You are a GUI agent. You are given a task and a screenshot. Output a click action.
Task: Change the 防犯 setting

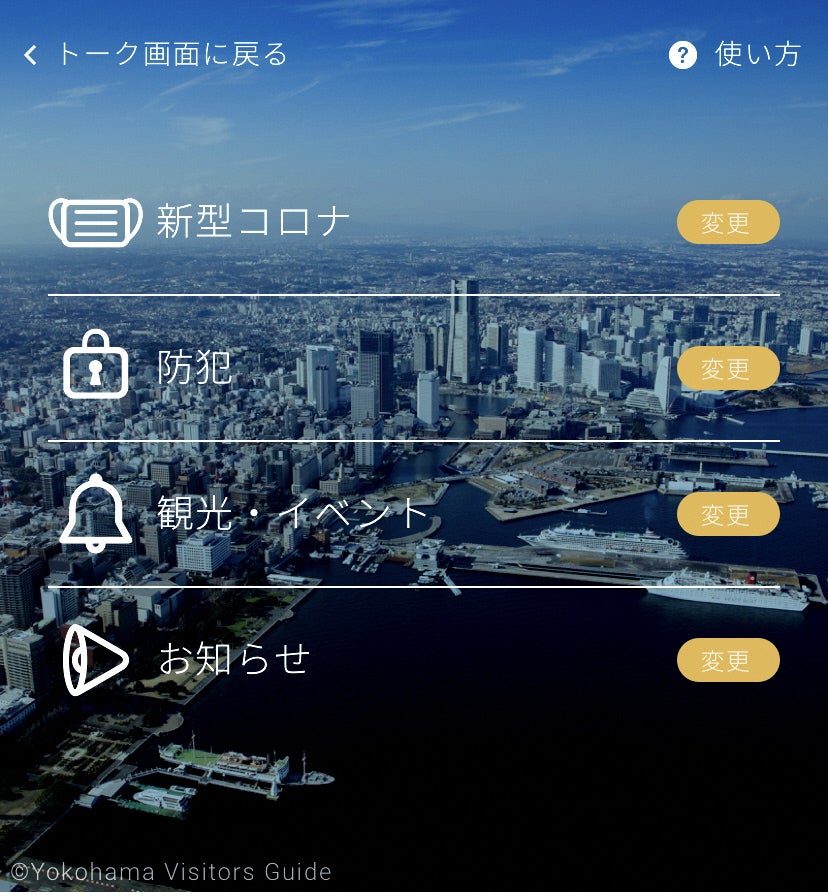coord(727,369)
